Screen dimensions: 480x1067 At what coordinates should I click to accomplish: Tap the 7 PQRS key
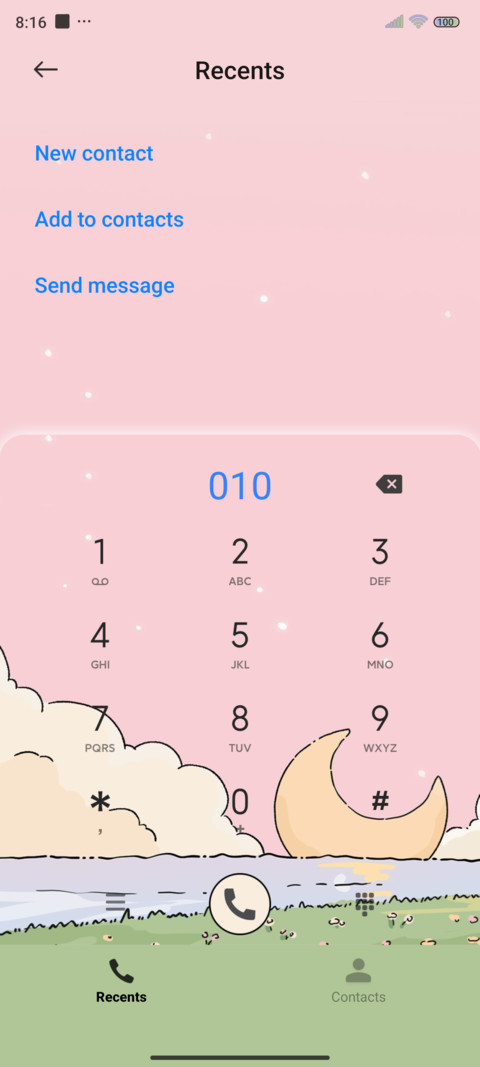(100, 728)
